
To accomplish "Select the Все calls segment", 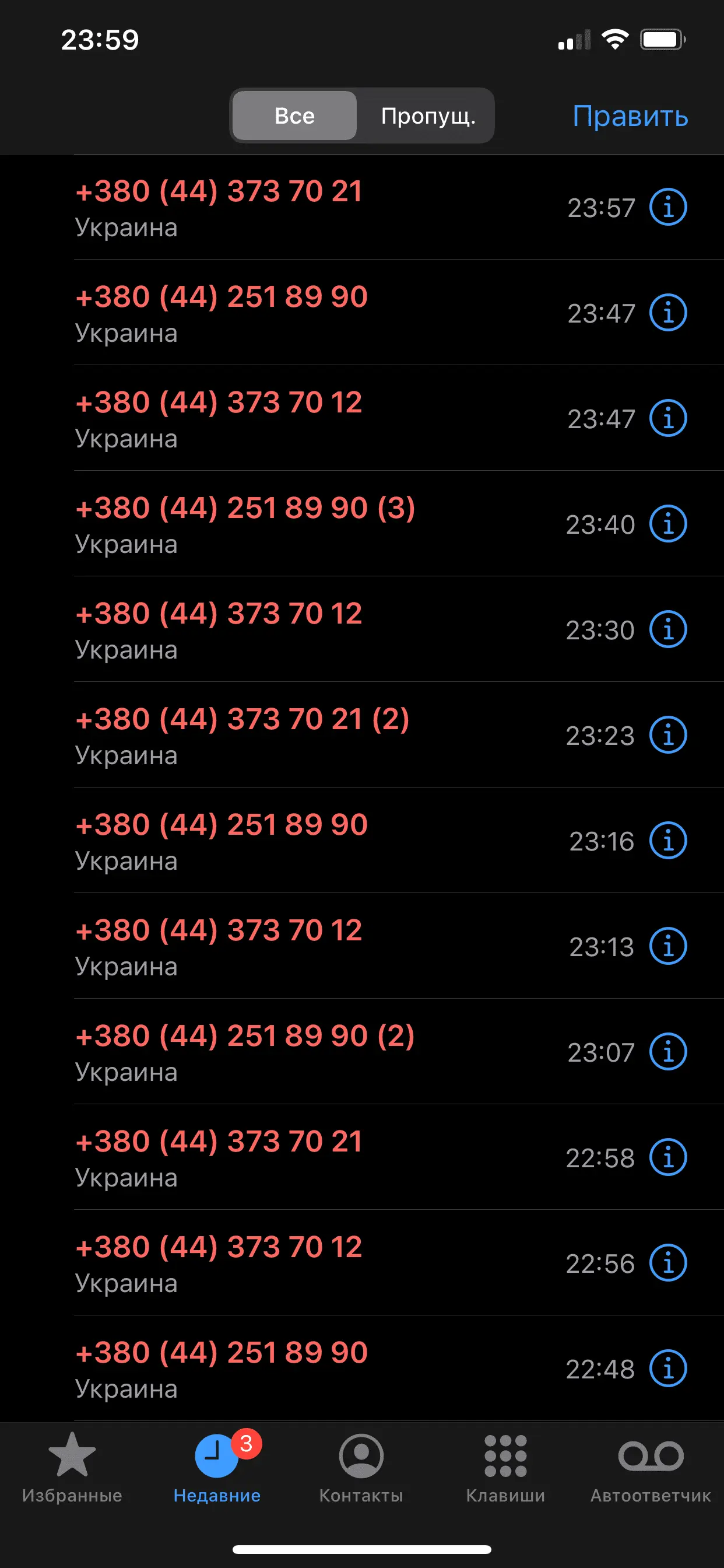I will [294, 116].
